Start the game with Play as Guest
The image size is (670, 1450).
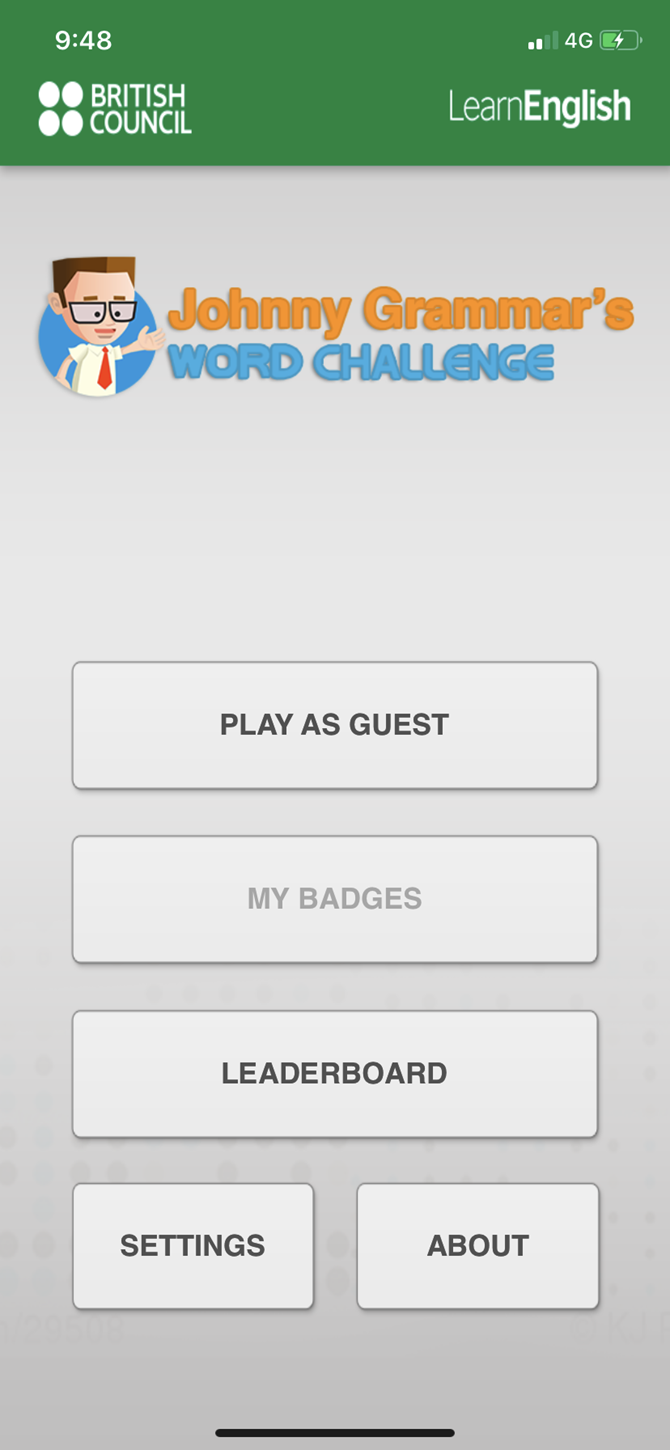[334, 725]
